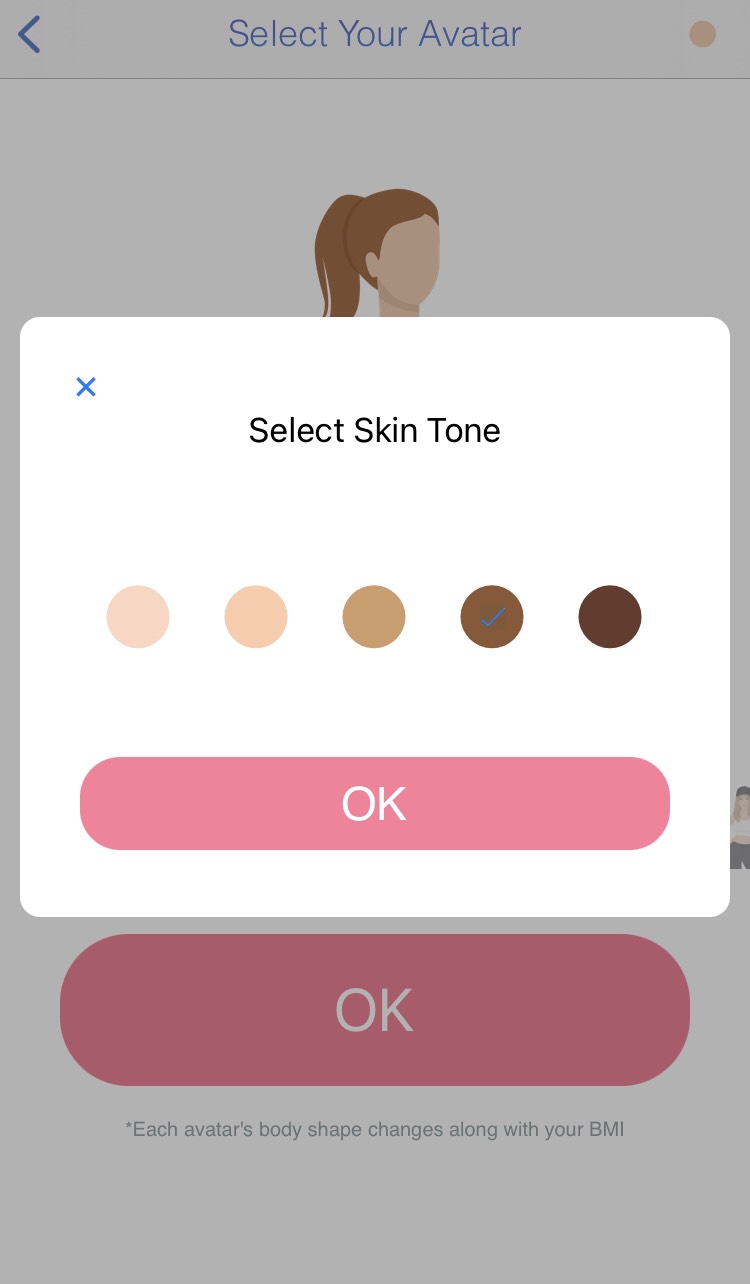The width and height of the screenshot is (750, 1284).
Task: Choose the lightest skin tone swatch
Action: click(x=138, y=617)
